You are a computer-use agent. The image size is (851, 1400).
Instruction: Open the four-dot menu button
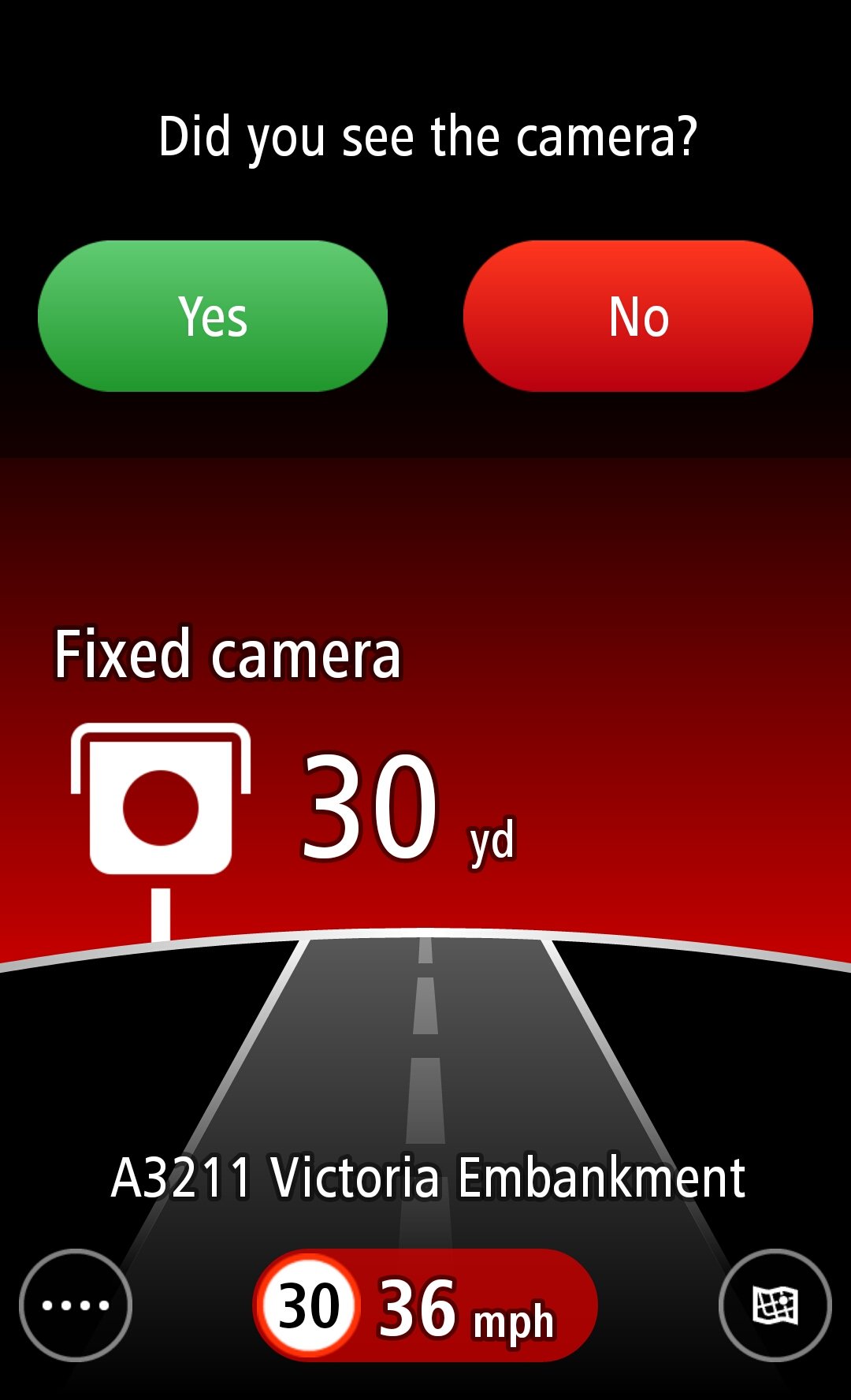point(76,1305)
